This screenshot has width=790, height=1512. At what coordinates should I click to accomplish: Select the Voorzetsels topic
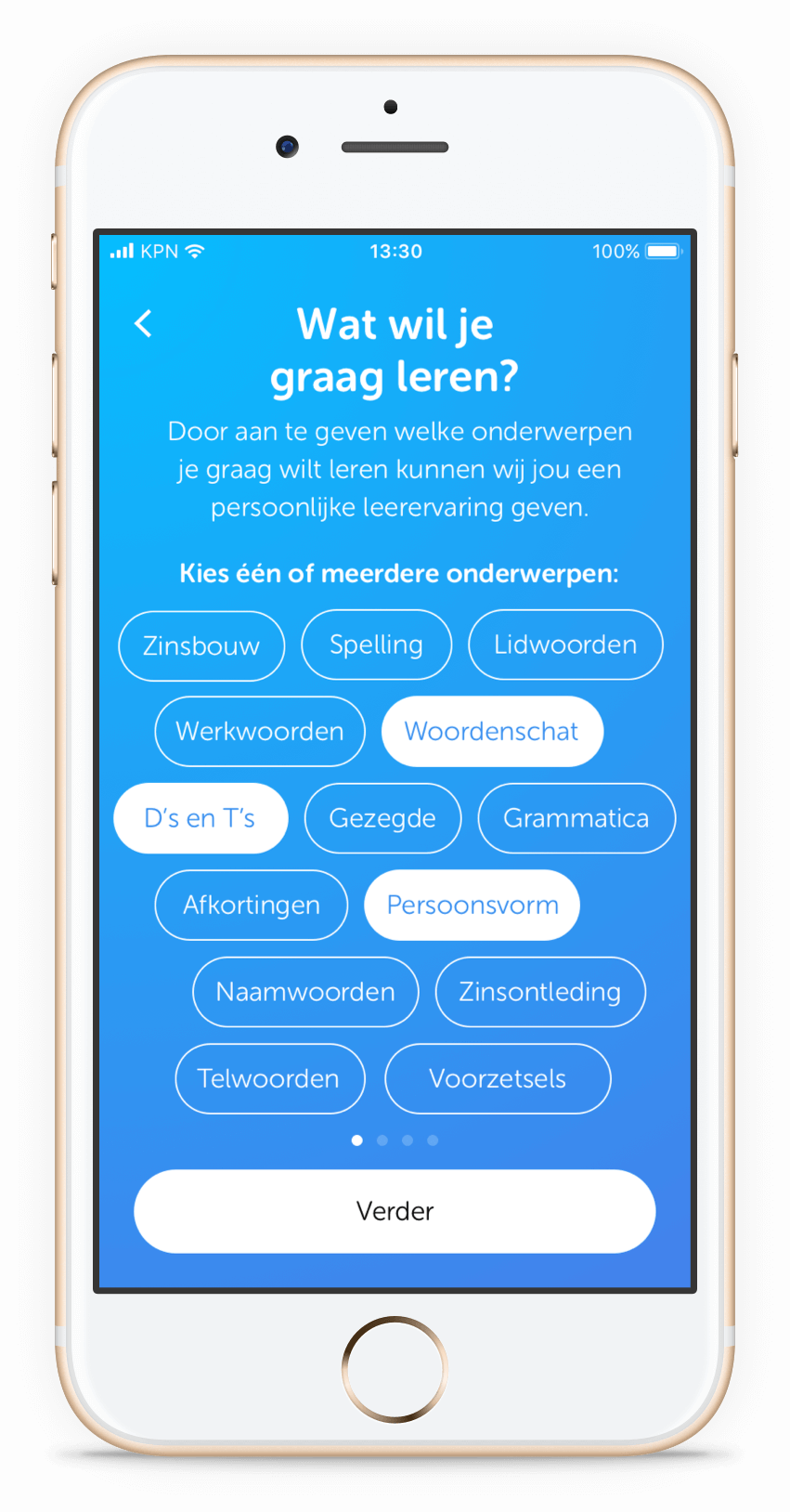pos(498,1078)
